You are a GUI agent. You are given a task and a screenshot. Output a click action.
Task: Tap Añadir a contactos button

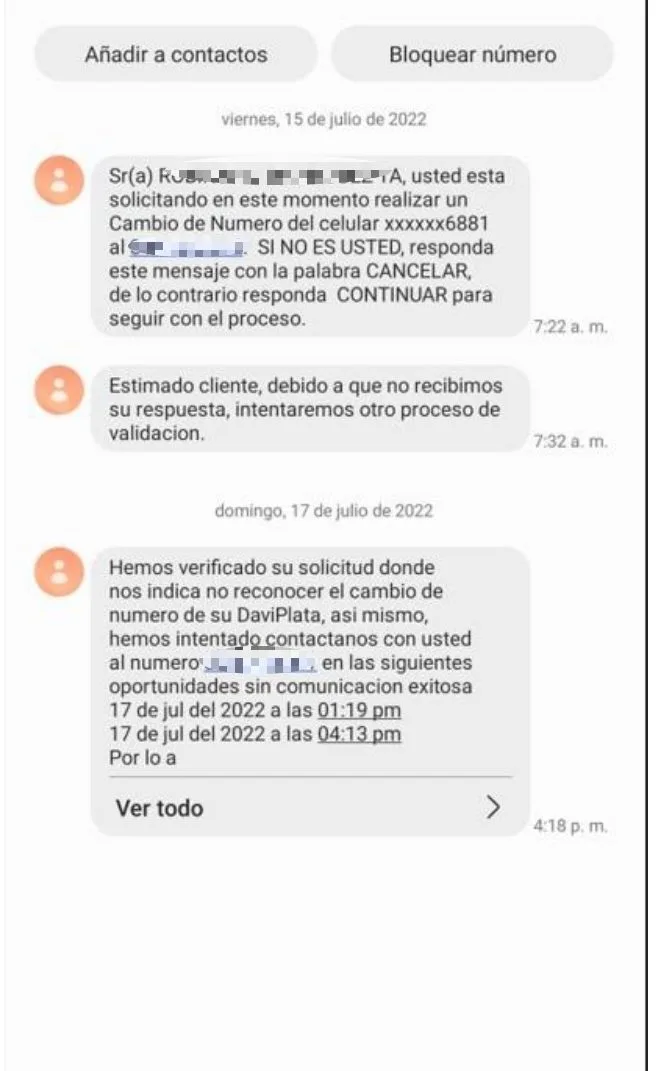(176, 55)
